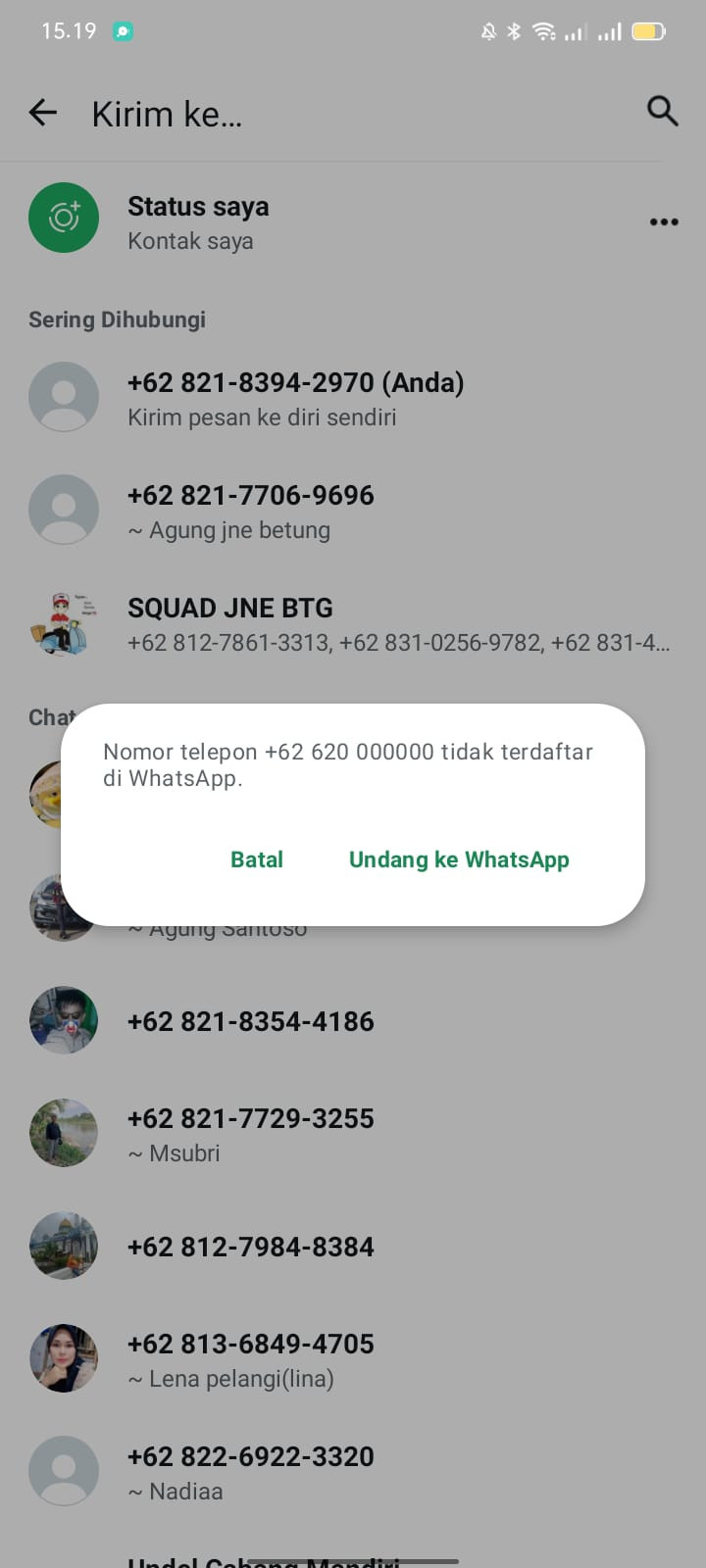The height and width of the screenshot is (1568, 706).
Task: Pick Msubri's number +62 821-7729-3255
Action: (x=353, y=1134)
